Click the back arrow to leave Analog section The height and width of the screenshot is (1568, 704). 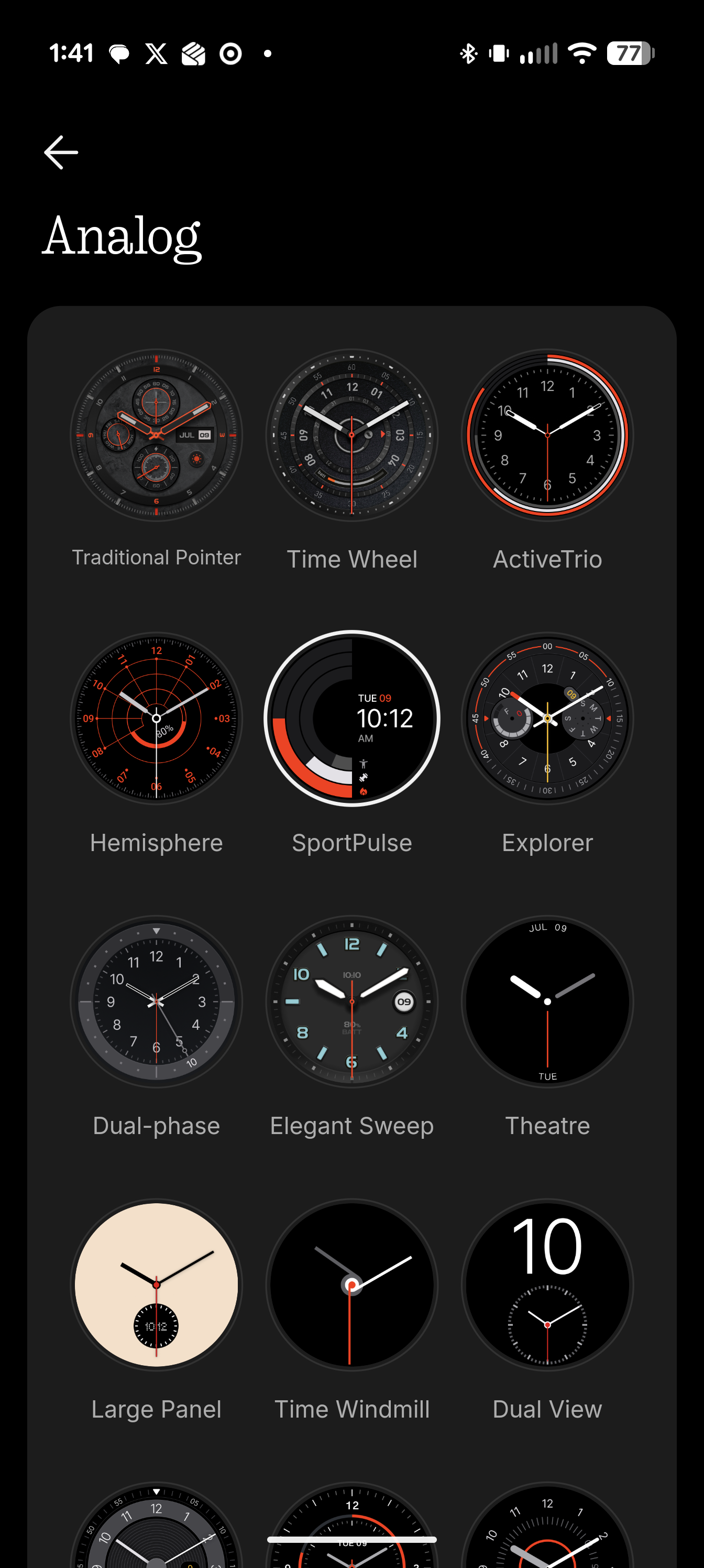click(60, 152)
